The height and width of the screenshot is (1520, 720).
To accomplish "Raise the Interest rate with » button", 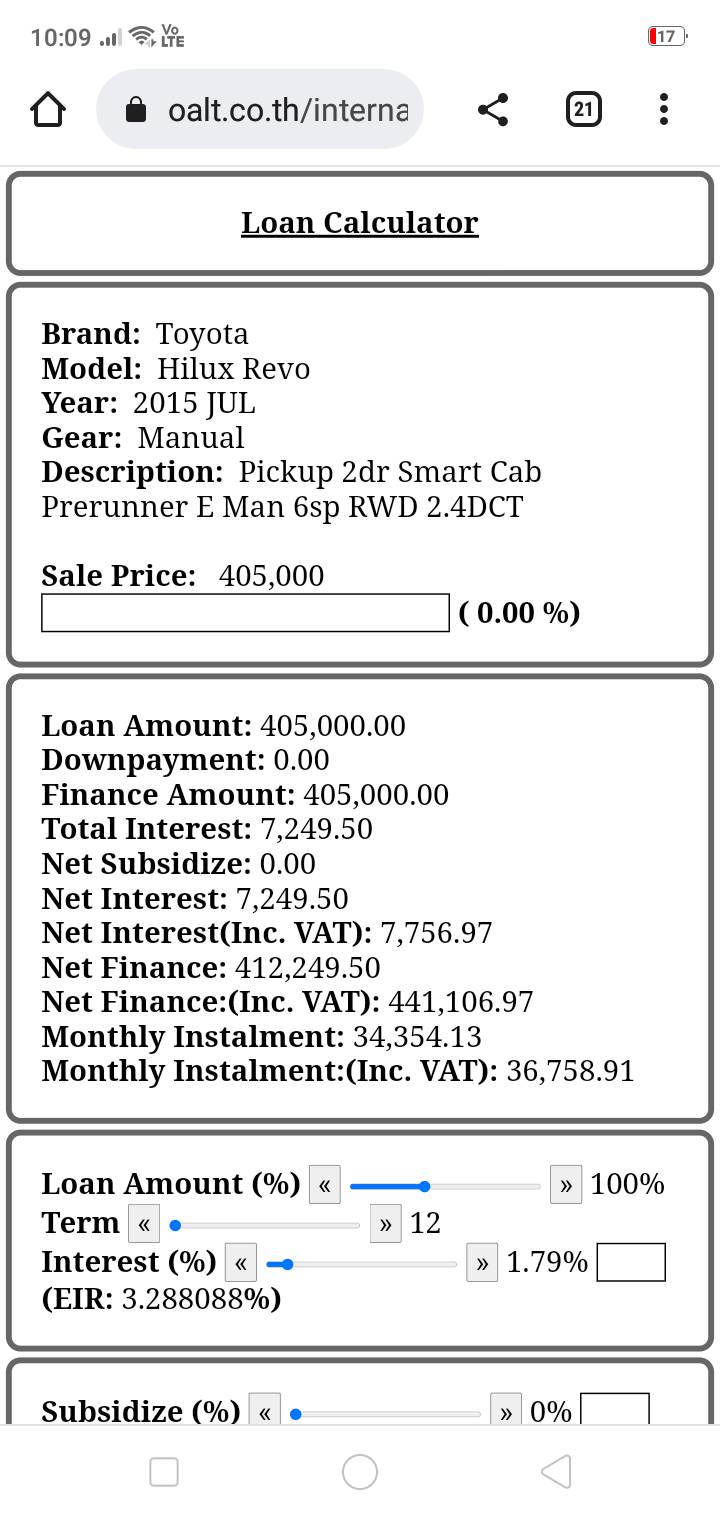I will point(482,1263).
